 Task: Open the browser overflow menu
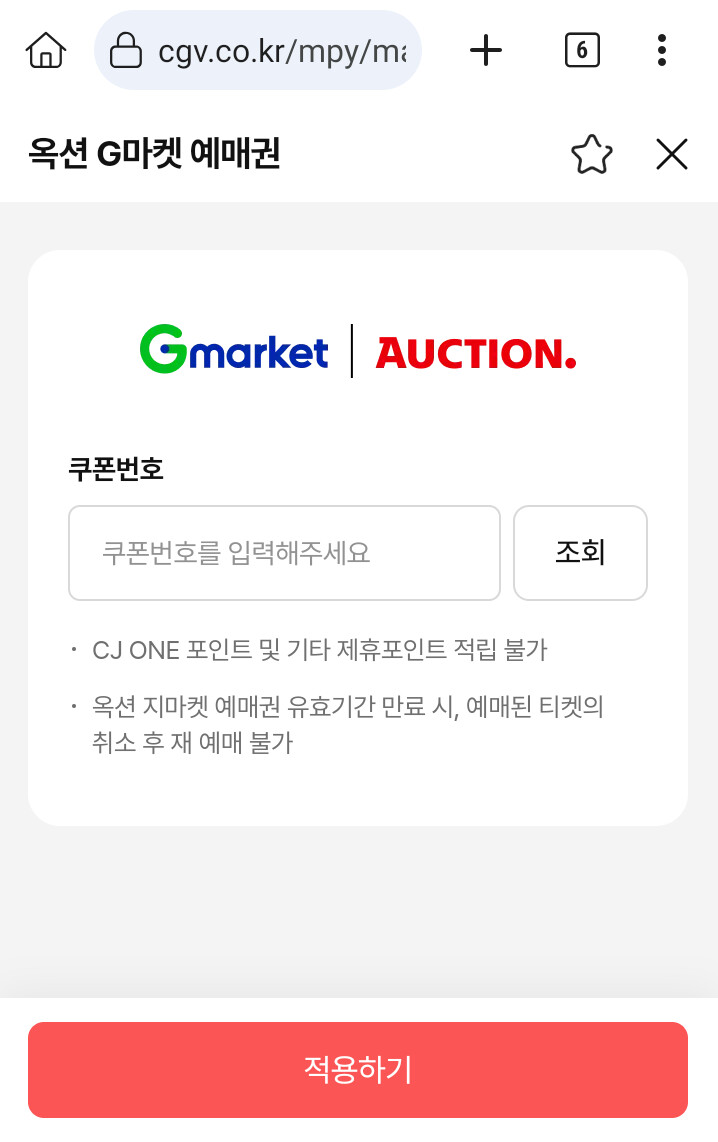click(x=661, y=49)
